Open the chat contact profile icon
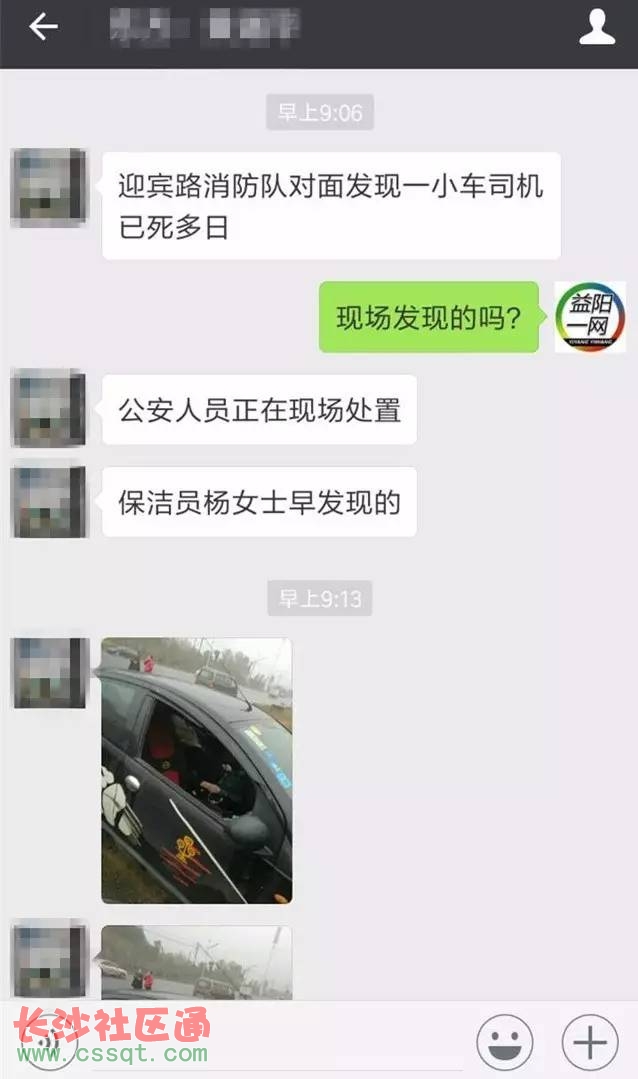The height and width of the screenshot is (1079, 638). point(597,28)
